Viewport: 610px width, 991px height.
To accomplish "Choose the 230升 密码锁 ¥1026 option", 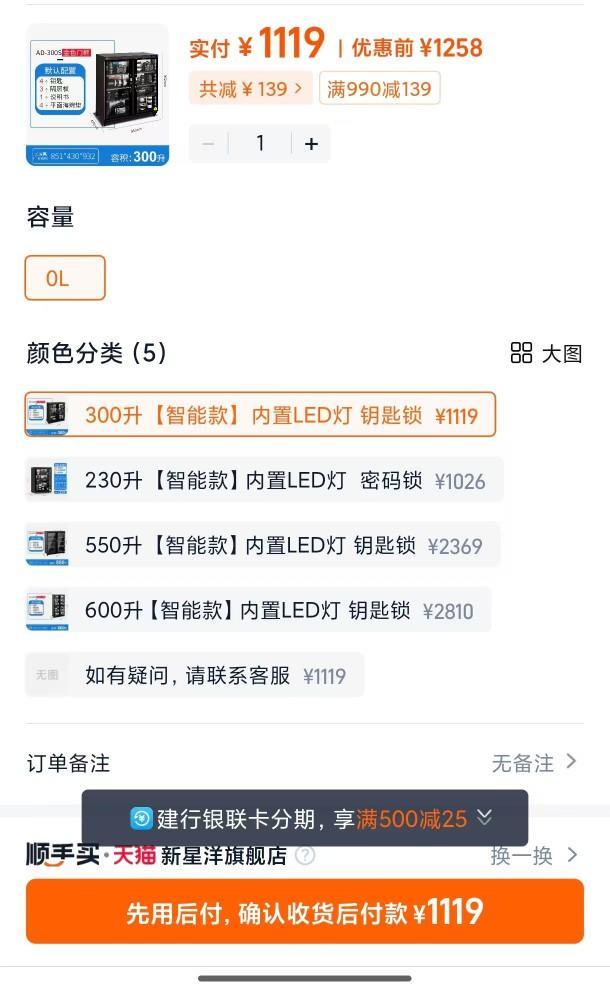I will pos(263,480).
